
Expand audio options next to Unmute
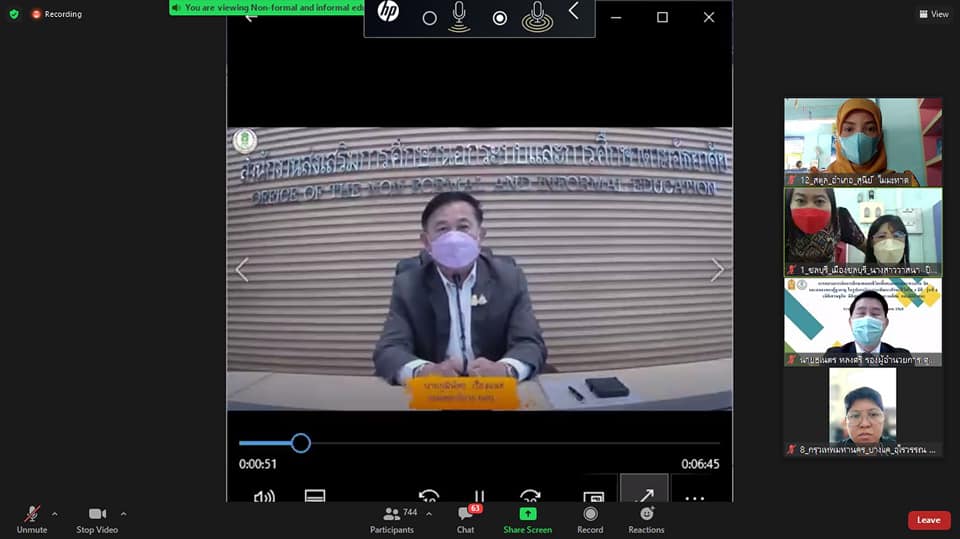click(x=54, y=514)
